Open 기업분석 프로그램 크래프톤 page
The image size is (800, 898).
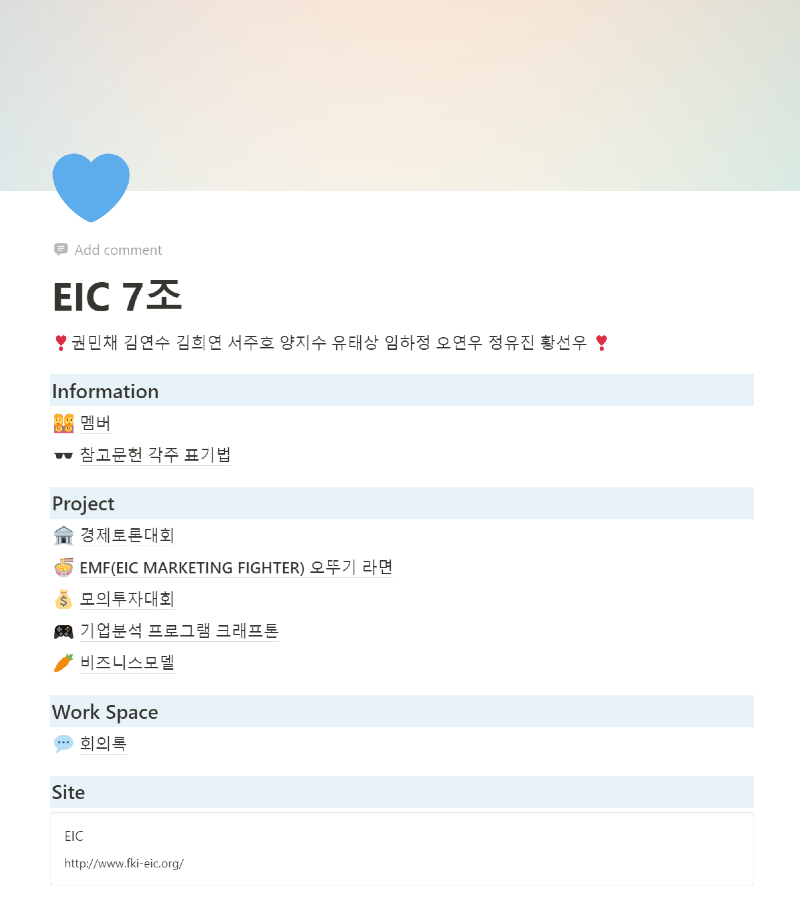click(179, 631)
